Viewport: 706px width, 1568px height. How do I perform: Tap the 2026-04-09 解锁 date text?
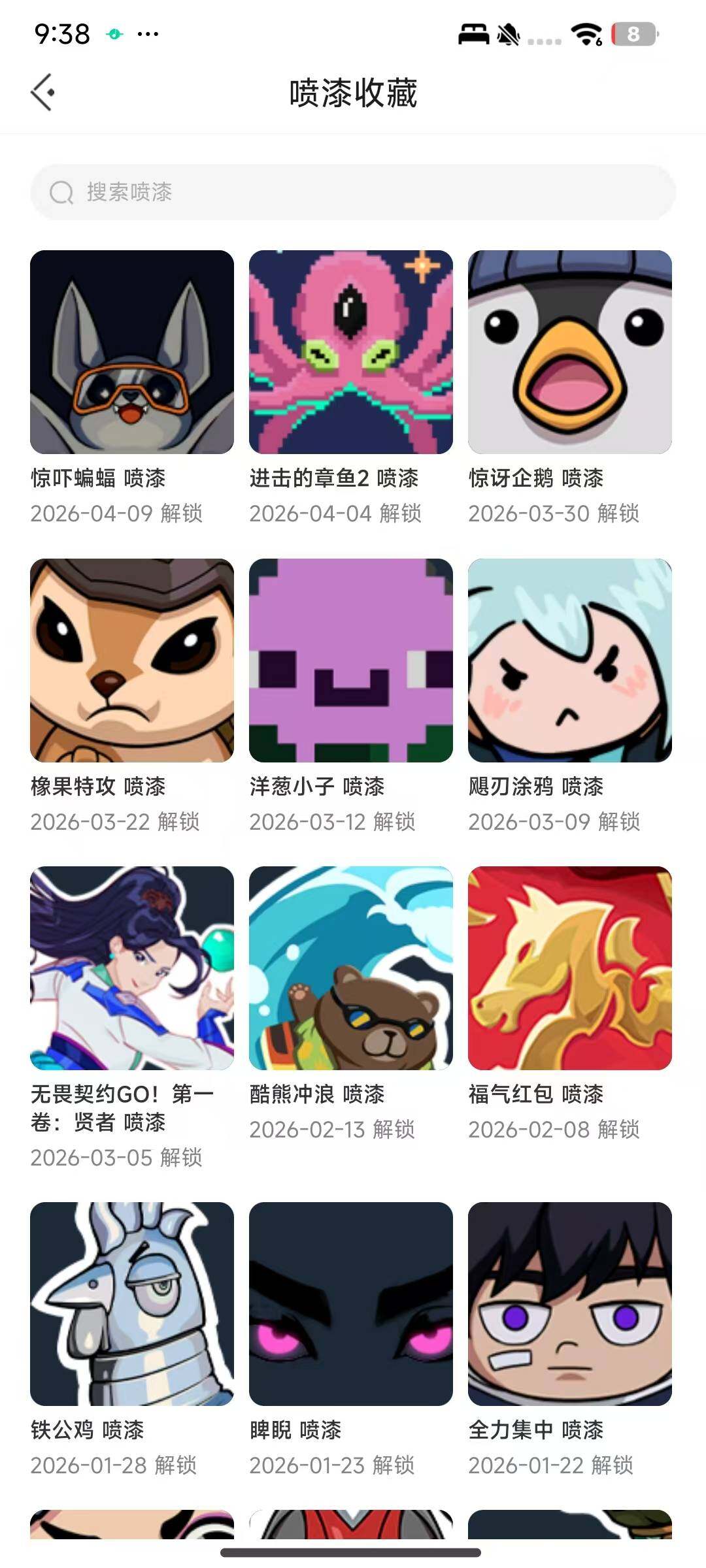click(118, 514)
